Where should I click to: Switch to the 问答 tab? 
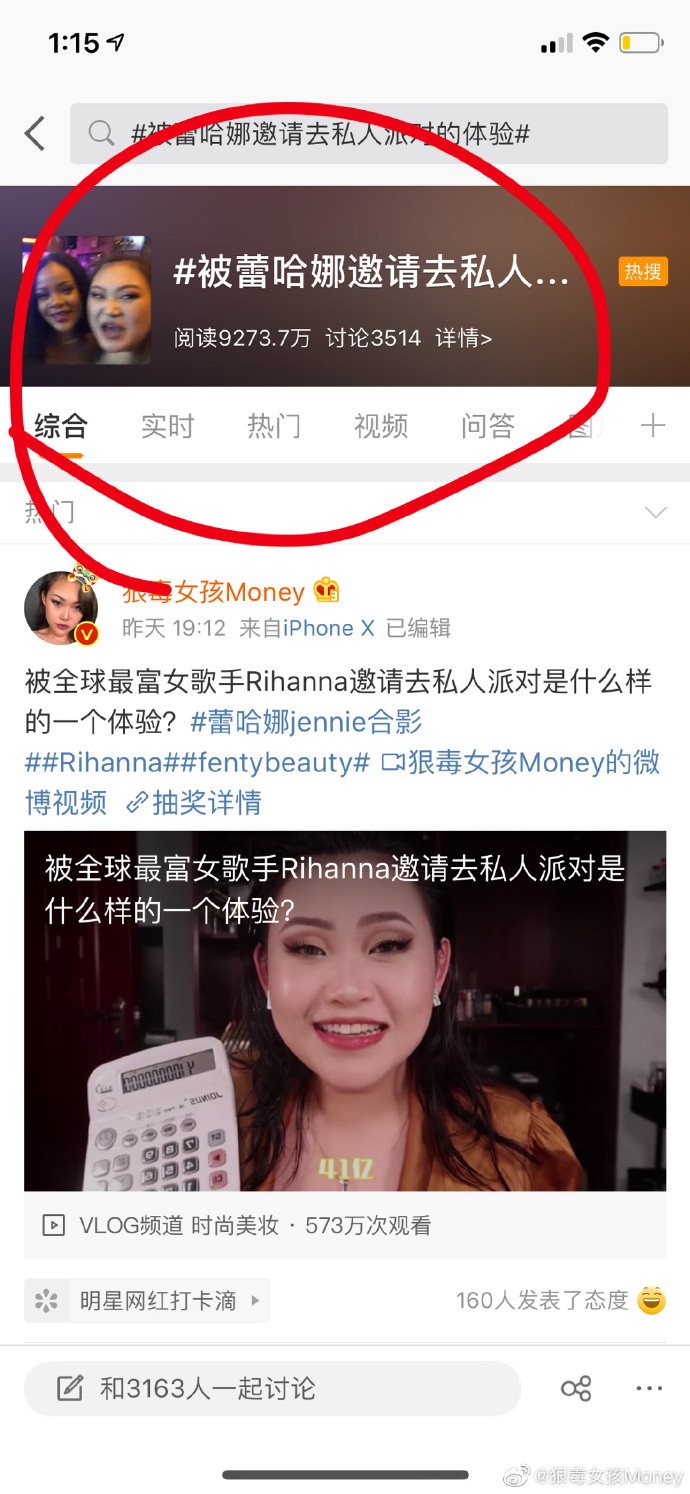[x=488, y=427]
